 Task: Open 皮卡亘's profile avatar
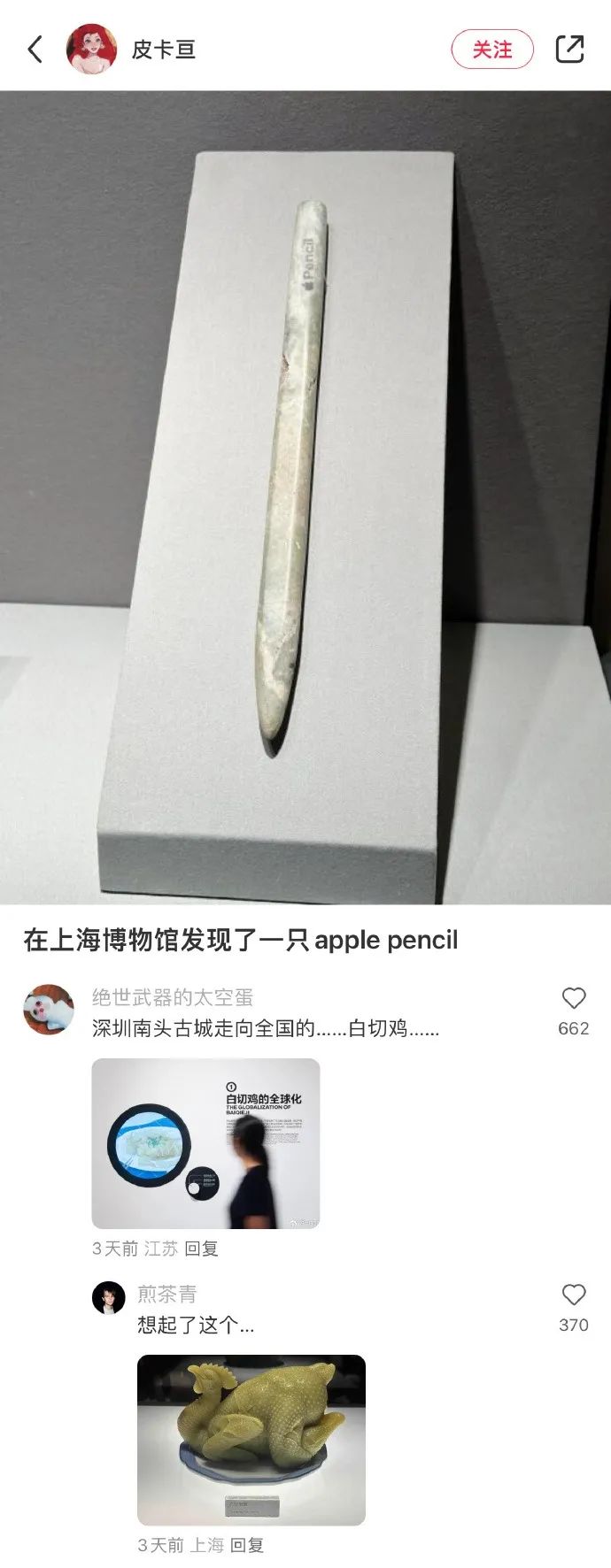point(92,50)
